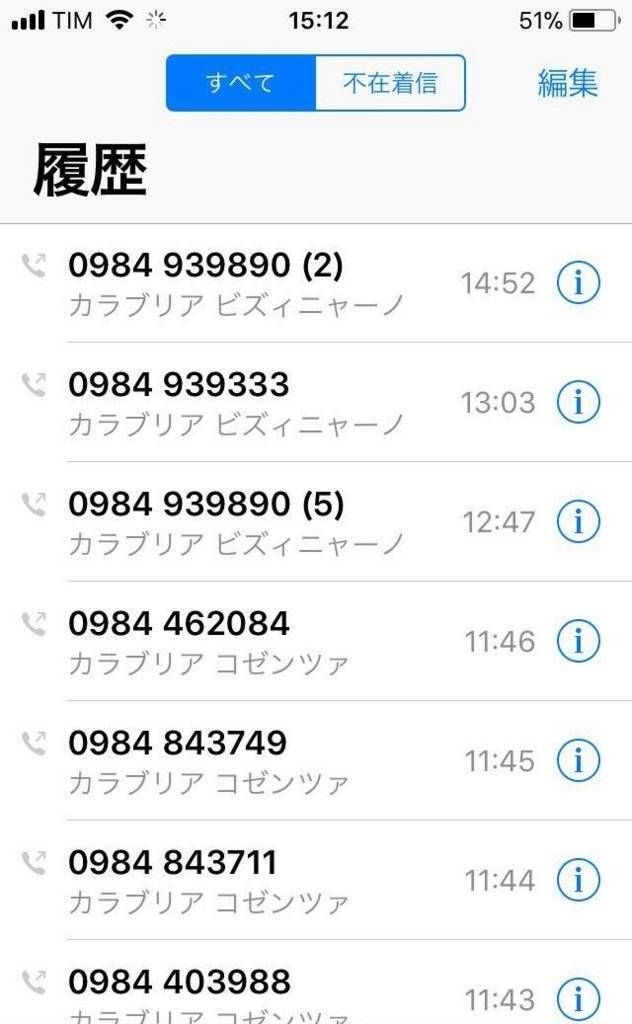Open info for the 11:43 call
This screenshot has height=1024, width=632.
click(x=578, y=998)
